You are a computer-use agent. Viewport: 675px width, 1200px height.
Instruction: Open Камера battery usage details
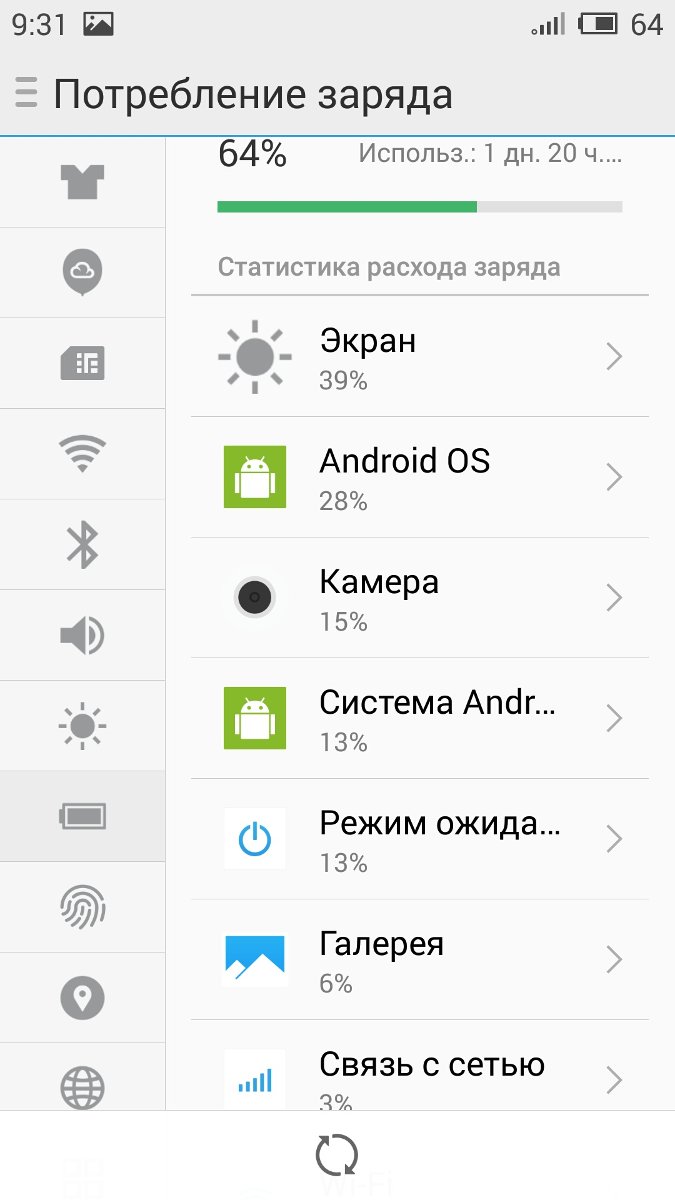[x=420, y=598]
